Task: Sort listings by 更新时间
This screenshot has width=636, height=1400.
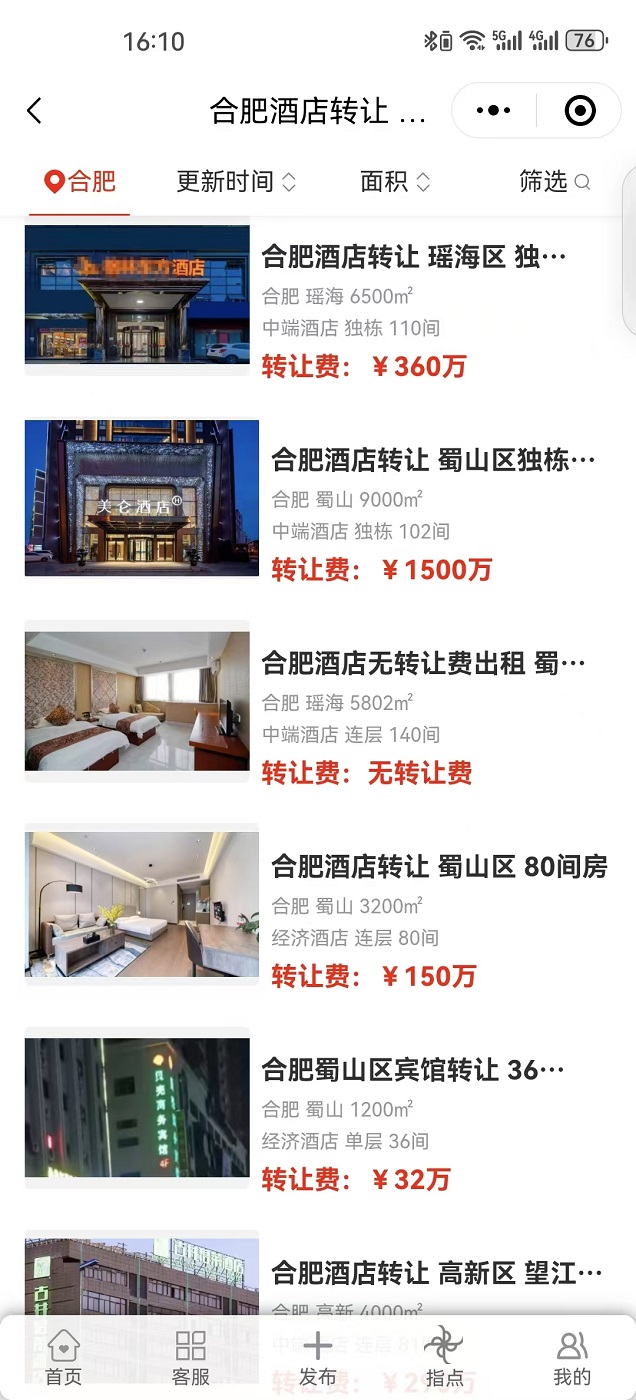Action: coord(236,182)
